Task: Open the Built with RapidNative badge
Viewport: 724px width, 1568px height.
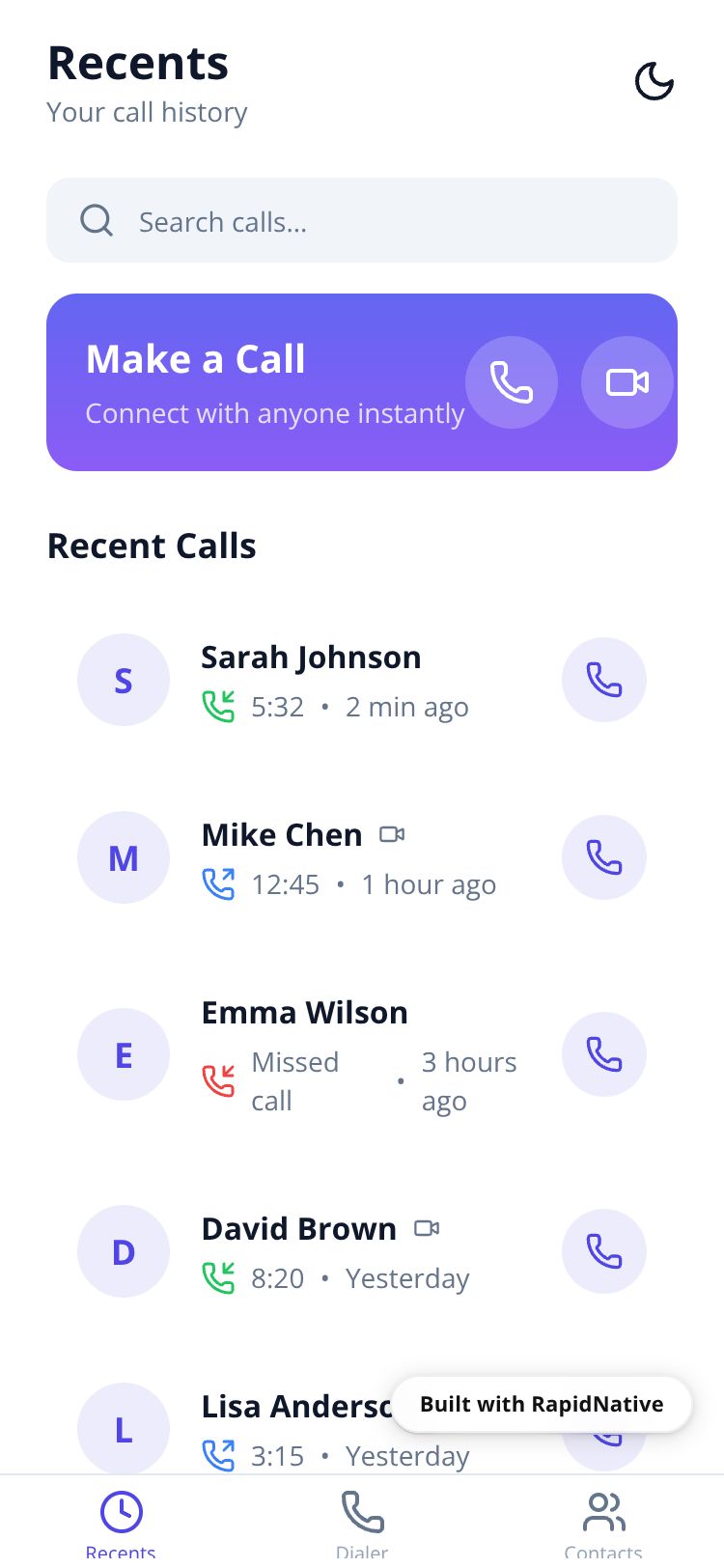Action: pyautogui.click(x=542, y=1404)
